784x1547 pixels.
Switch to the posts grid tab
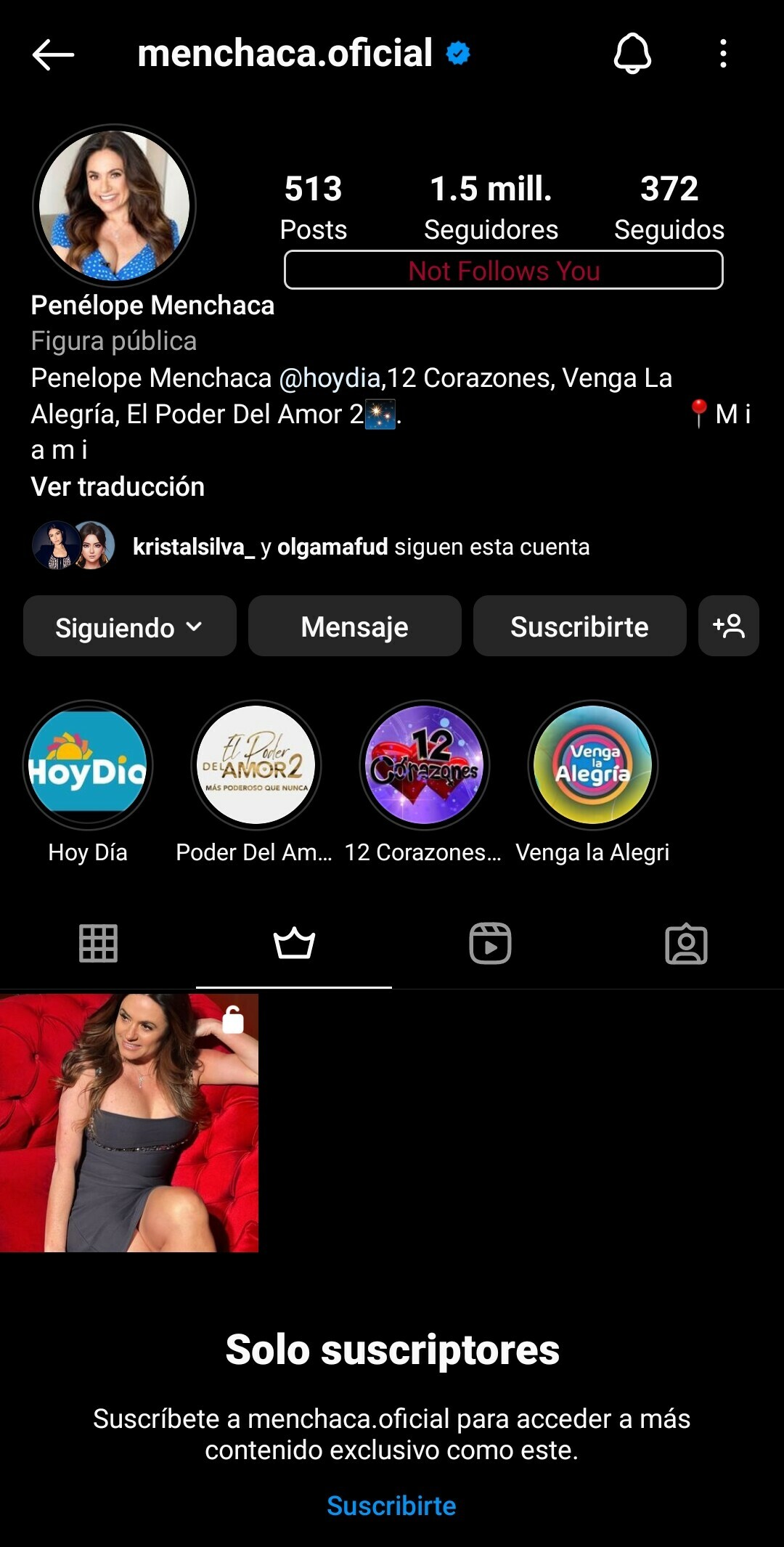[98, 944]
